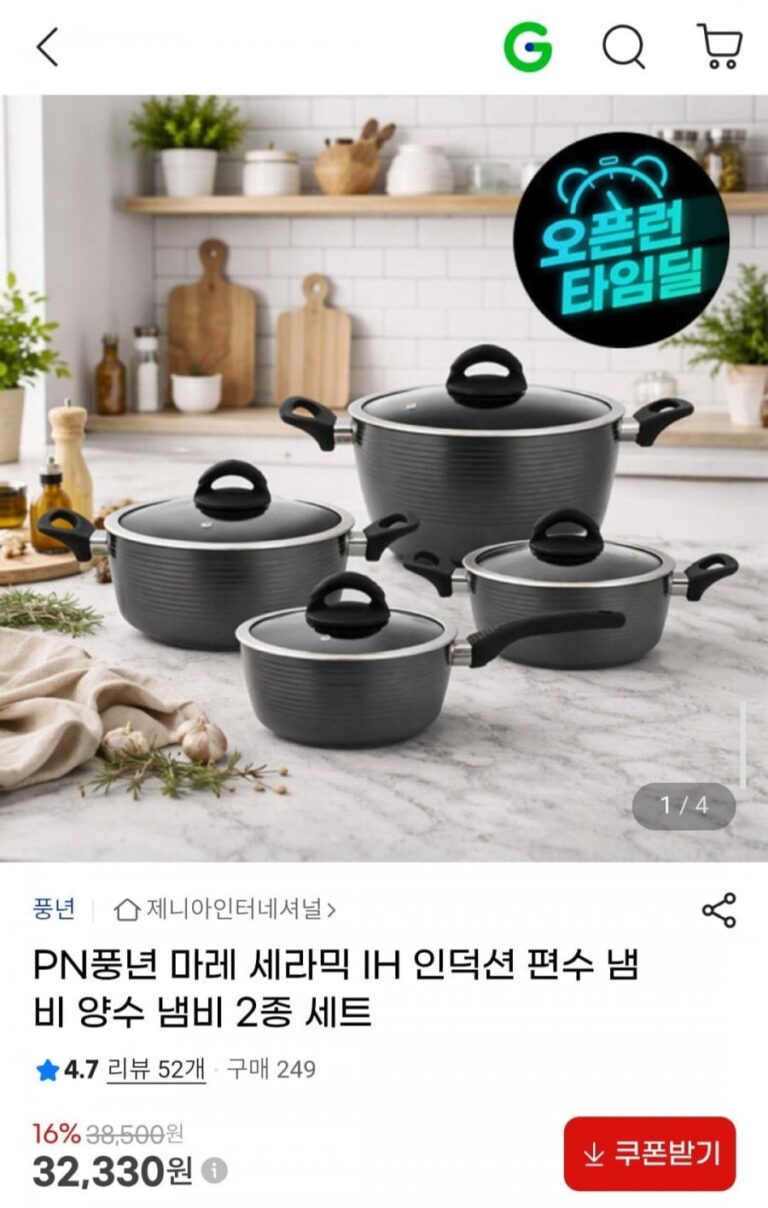Open the 풍년 brand link
The height and width of the screenshot is (1208, 768).
click(x=54, y=909)
